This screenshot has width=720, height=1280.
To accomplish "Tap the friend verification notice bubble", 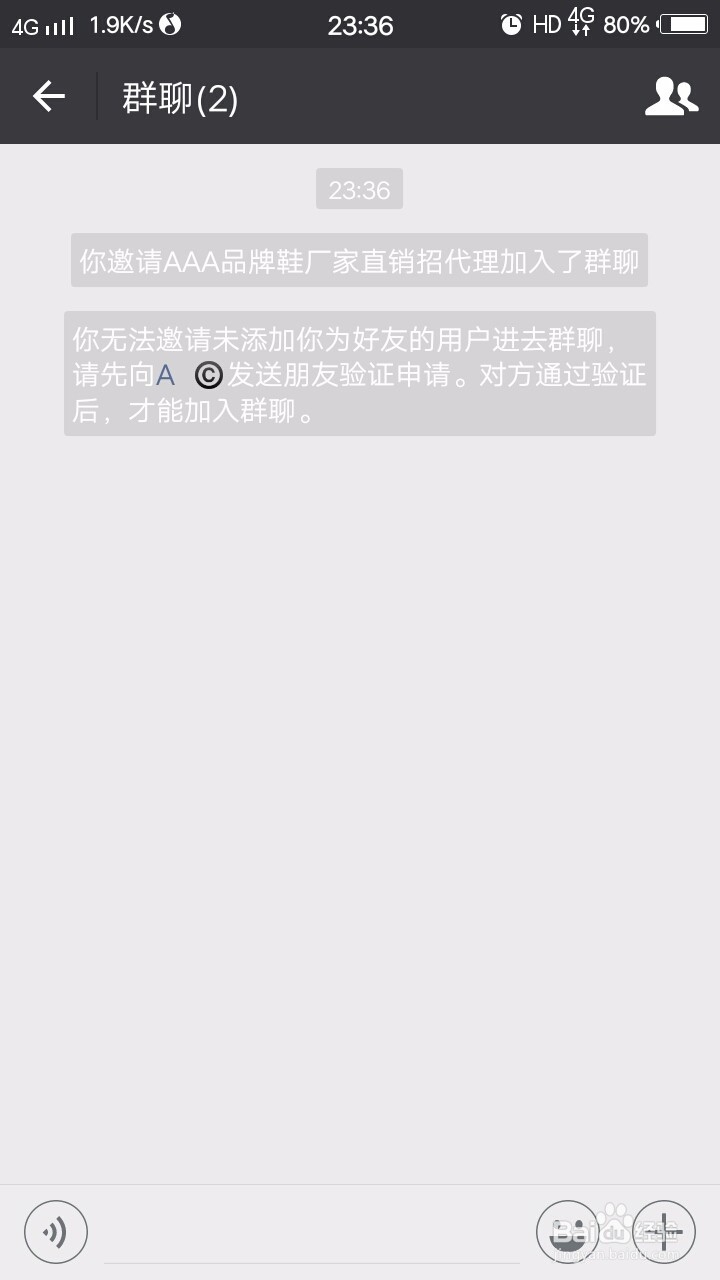I will click(358, 375).
